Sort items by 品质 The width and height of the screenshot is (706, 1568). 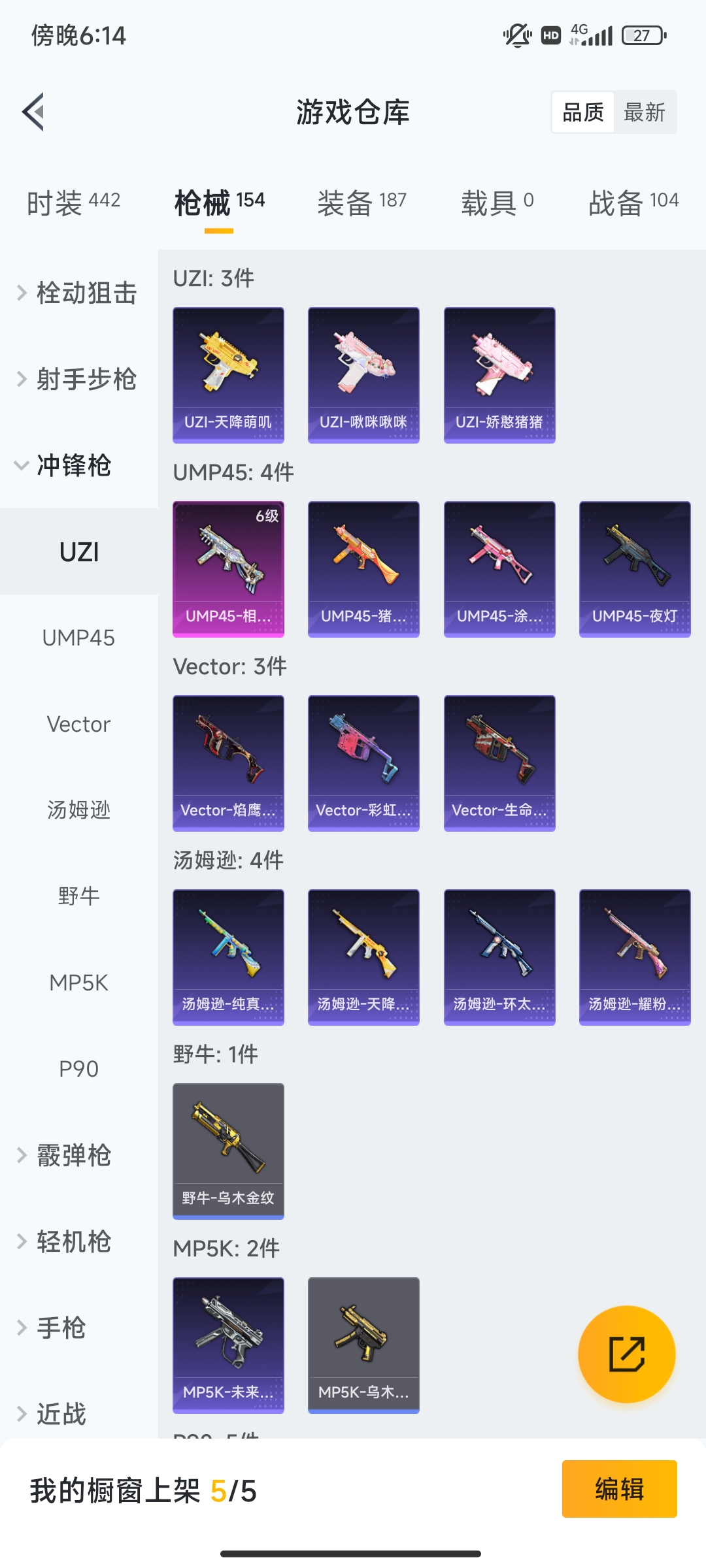point(583,112)
